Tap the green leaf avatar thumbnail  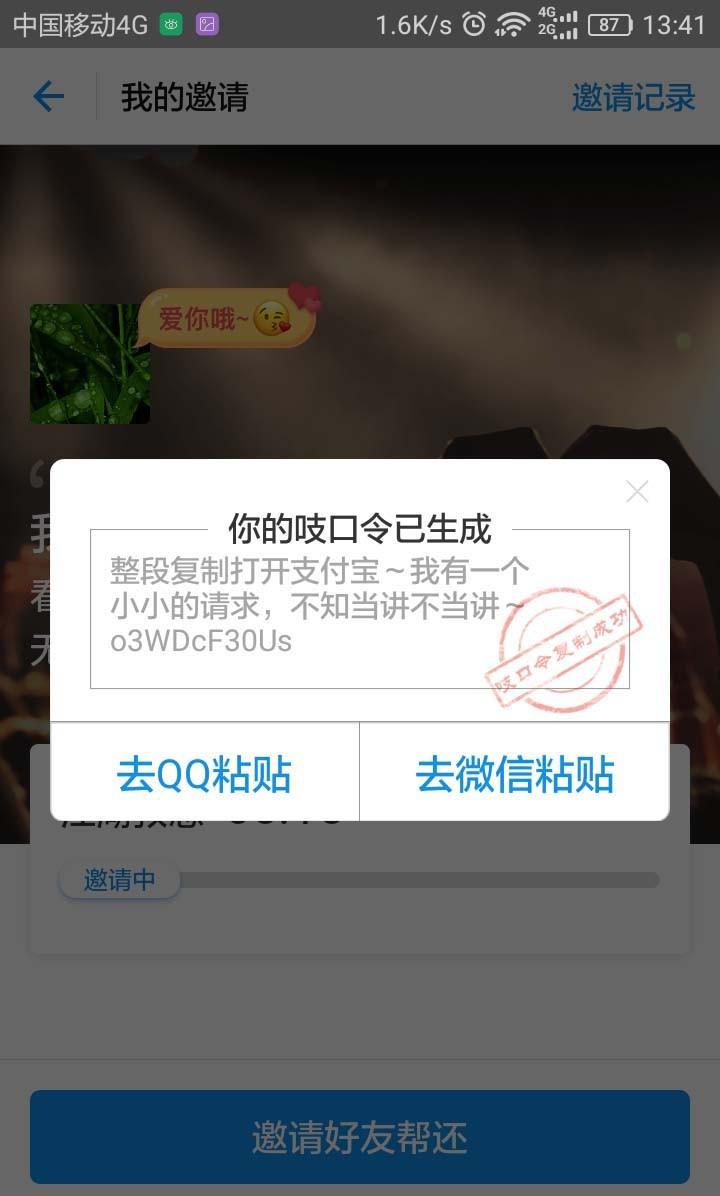click(x=89, y=362)
